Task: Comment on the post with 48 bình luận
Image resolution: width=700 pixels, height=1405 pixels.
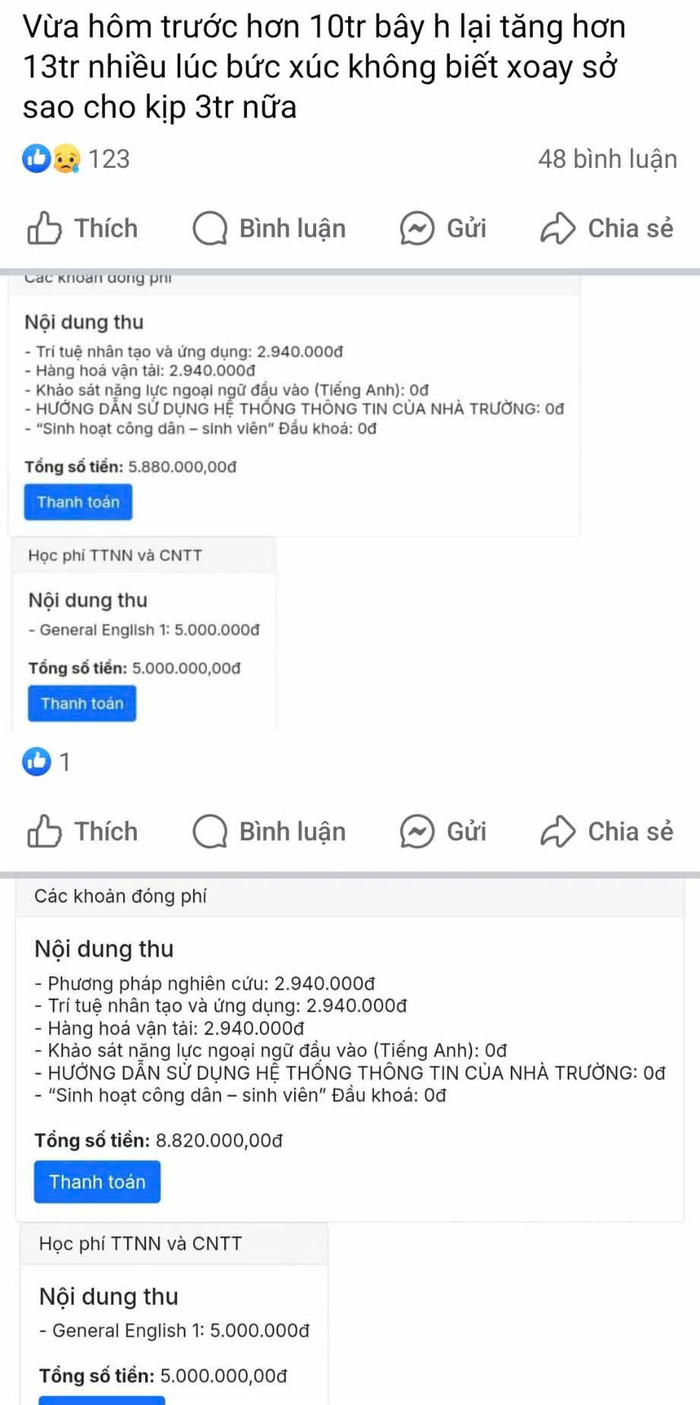Action: click(269, 229)
